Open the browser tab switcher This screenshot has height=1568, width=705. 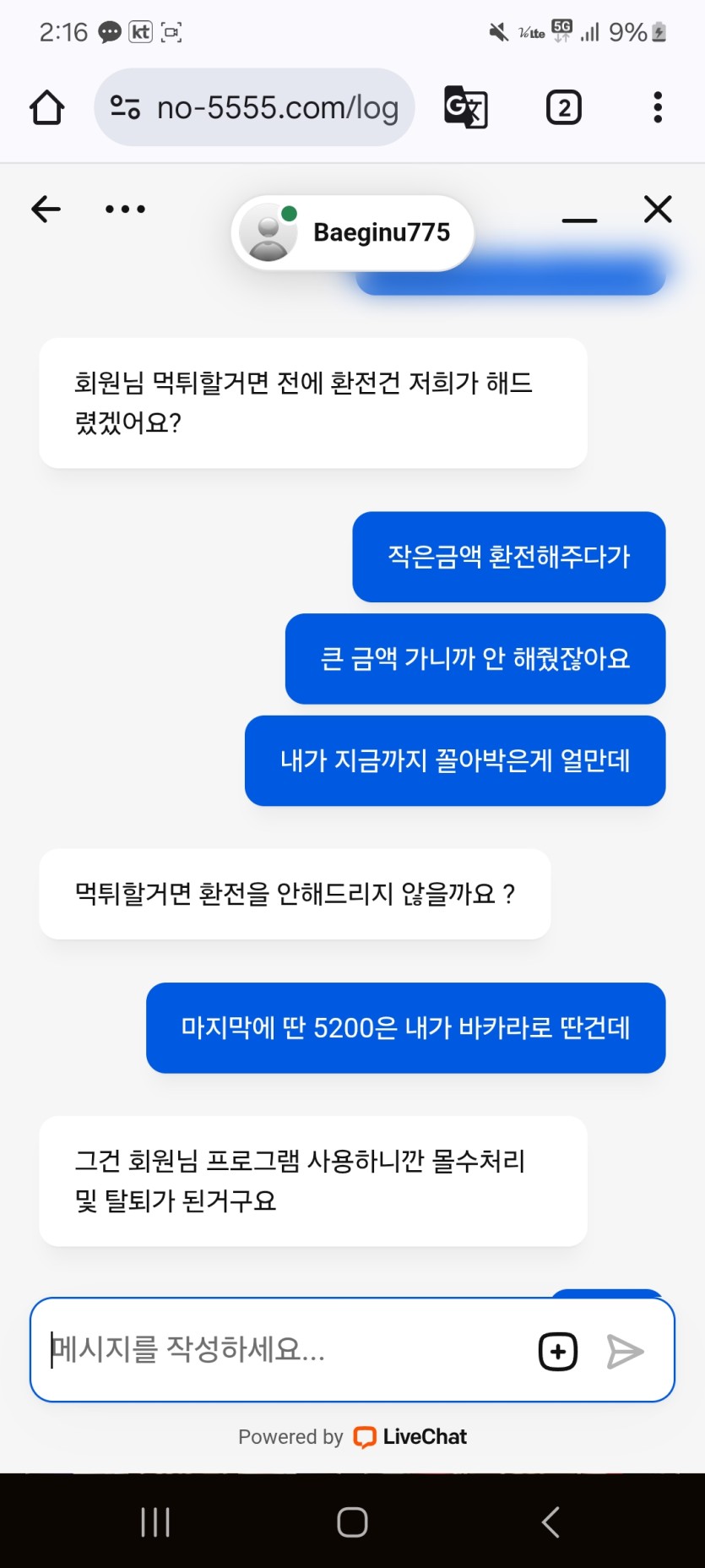pyautogui.click(x=563, y=108)
